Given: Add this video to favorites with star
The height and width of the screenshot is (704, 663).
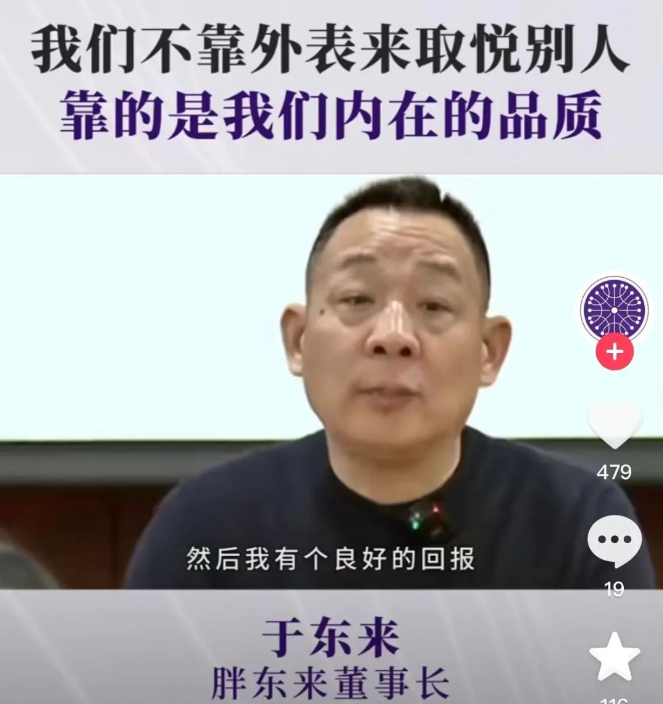Looking at the screenshot, I should pos(614,656).
